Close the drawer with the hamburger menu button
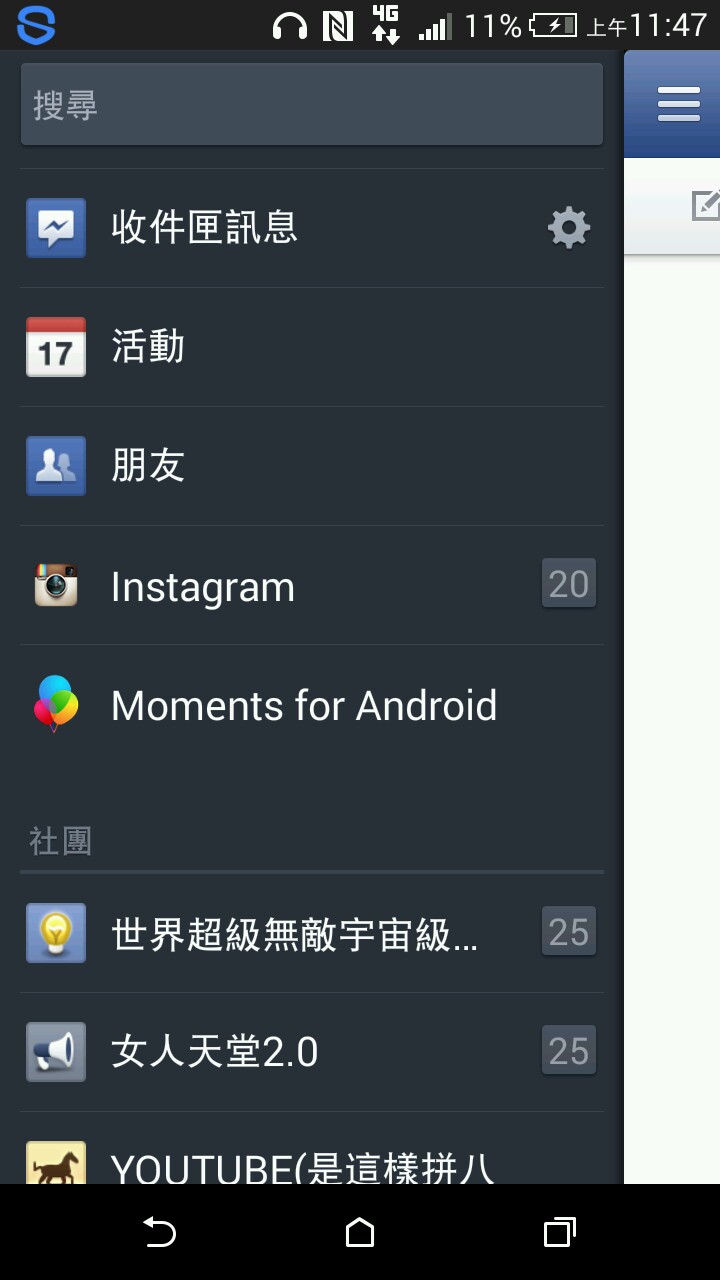 (x=678, y=104)
